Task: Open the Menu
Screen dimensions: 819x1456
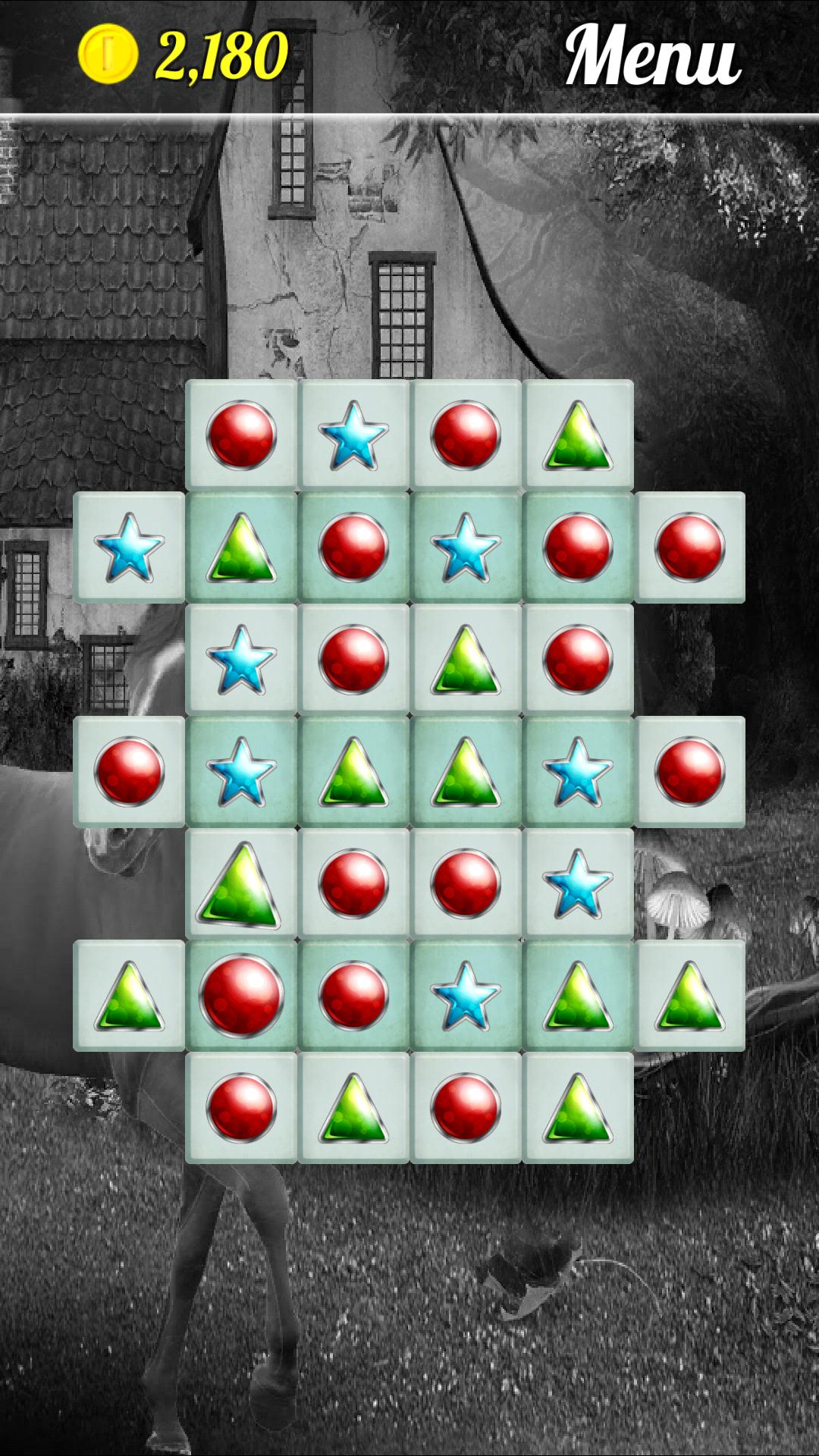Action: click(652, 57)
